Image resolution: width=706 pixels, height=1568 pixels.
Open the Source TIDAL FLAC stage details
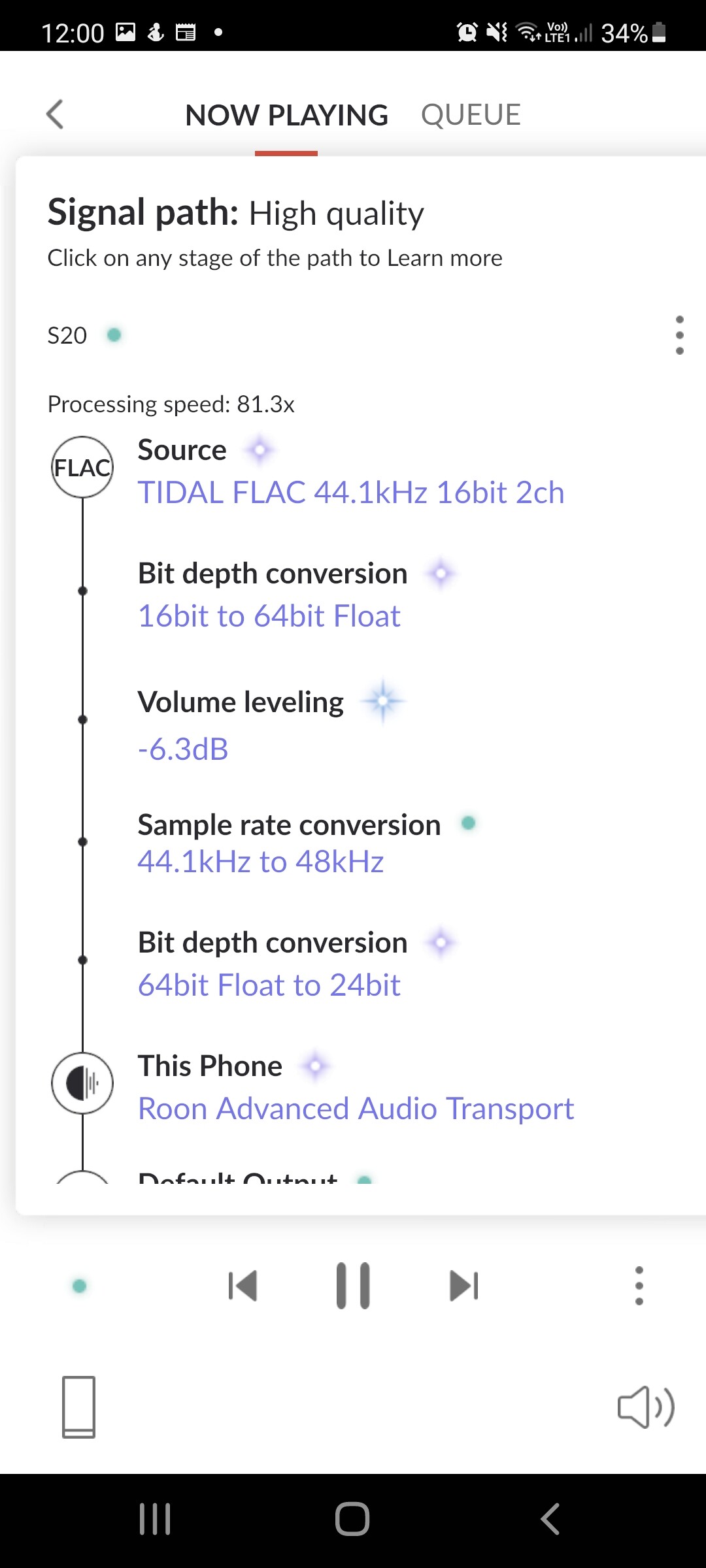[351, 472]
